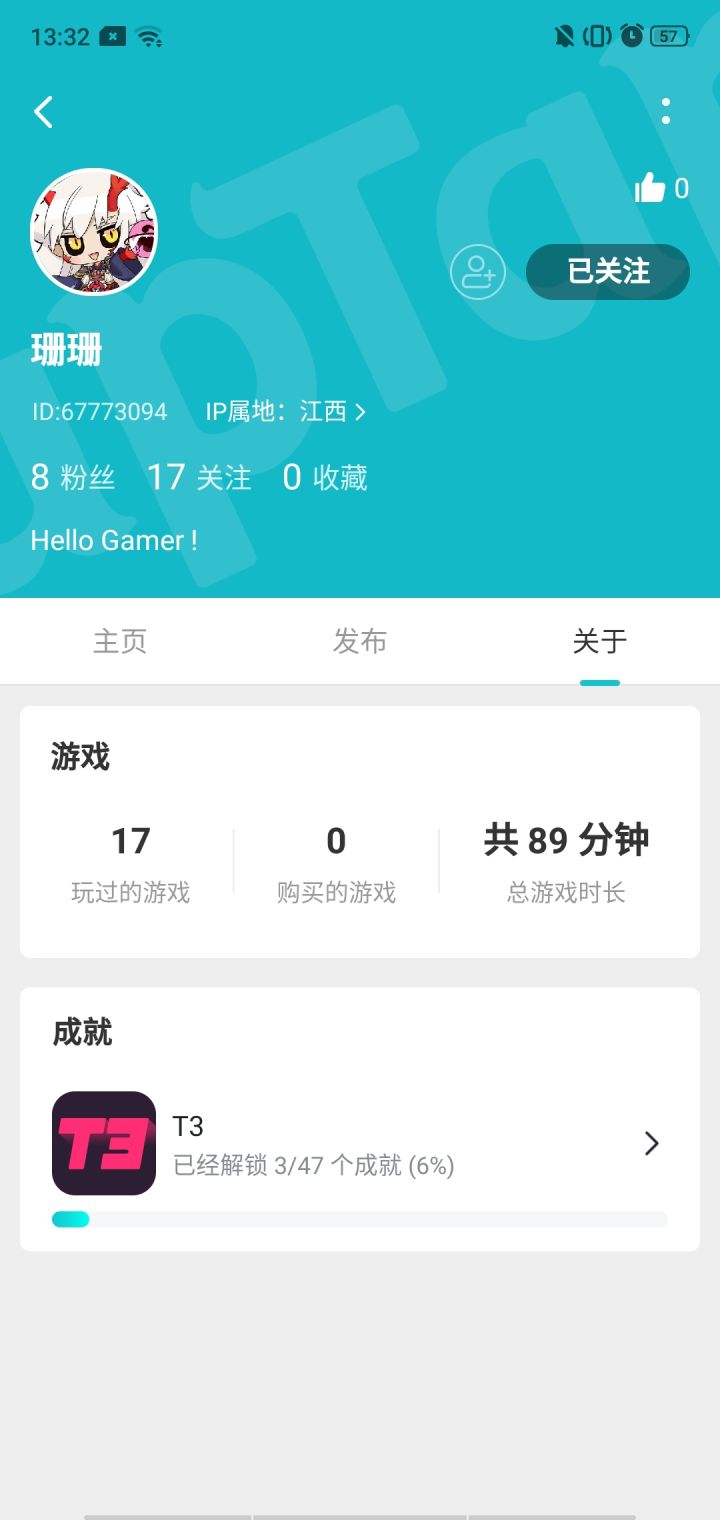Viewport: 720px width, 1520px height.
Task: Click the back arrow at top left
Action: pos(42,112)
